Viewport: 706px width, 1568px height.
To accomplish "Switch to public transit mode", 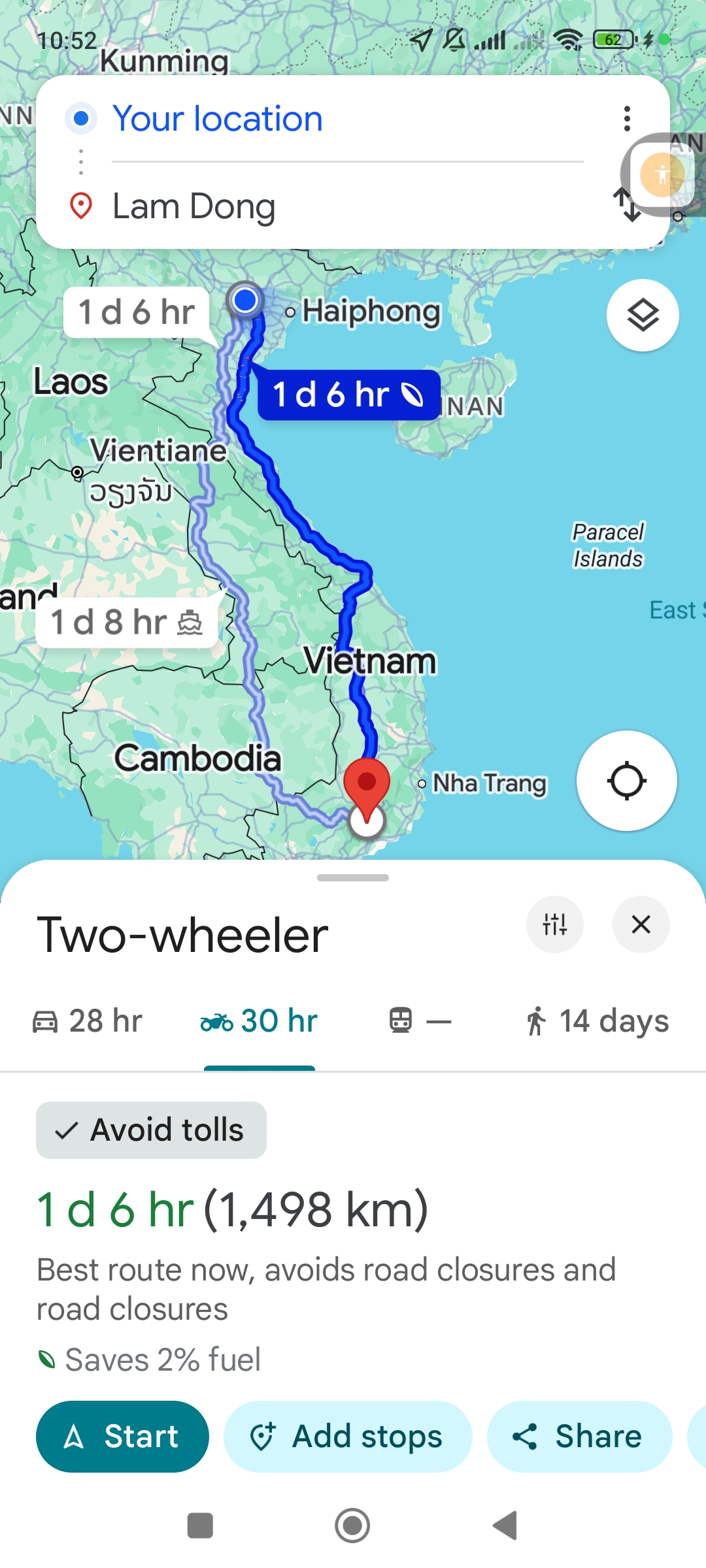I will [x=420, y=1021].
